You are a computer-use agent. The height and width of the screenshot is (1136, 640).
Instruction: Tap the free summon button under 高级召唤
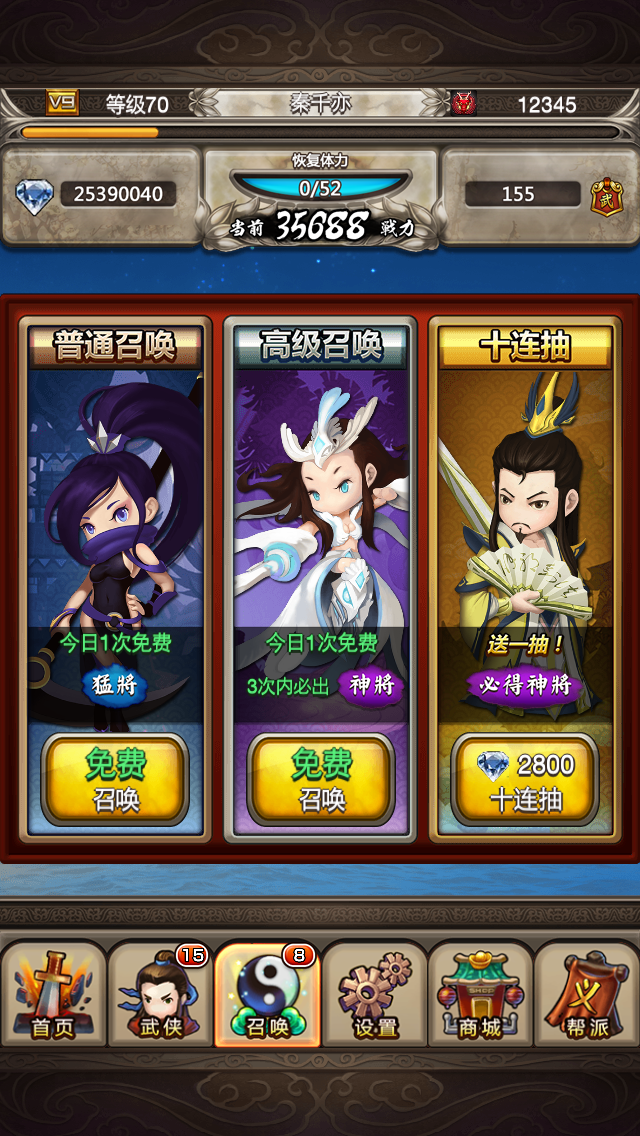click(x=321, y=780)
